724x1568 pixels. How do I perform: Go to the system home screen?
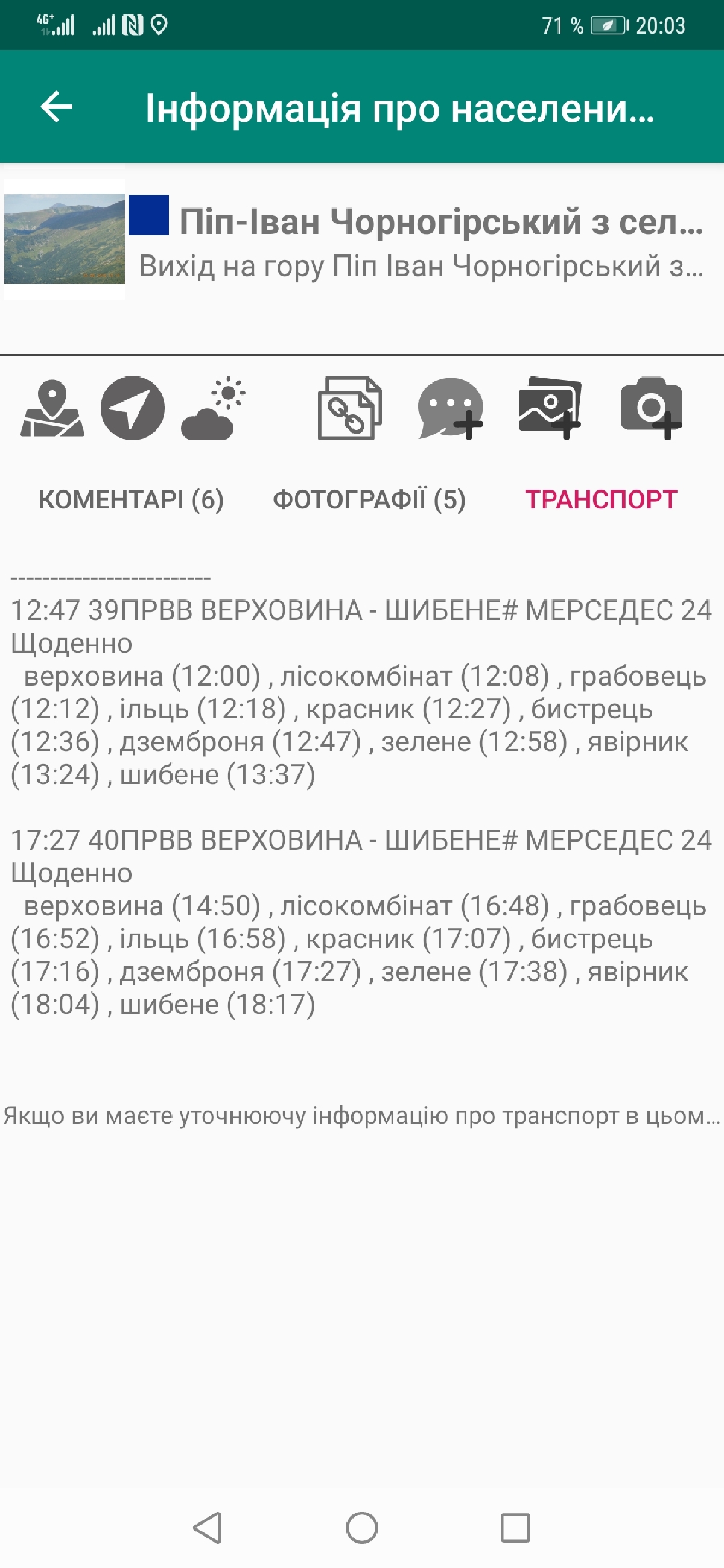coord(361,1528)
